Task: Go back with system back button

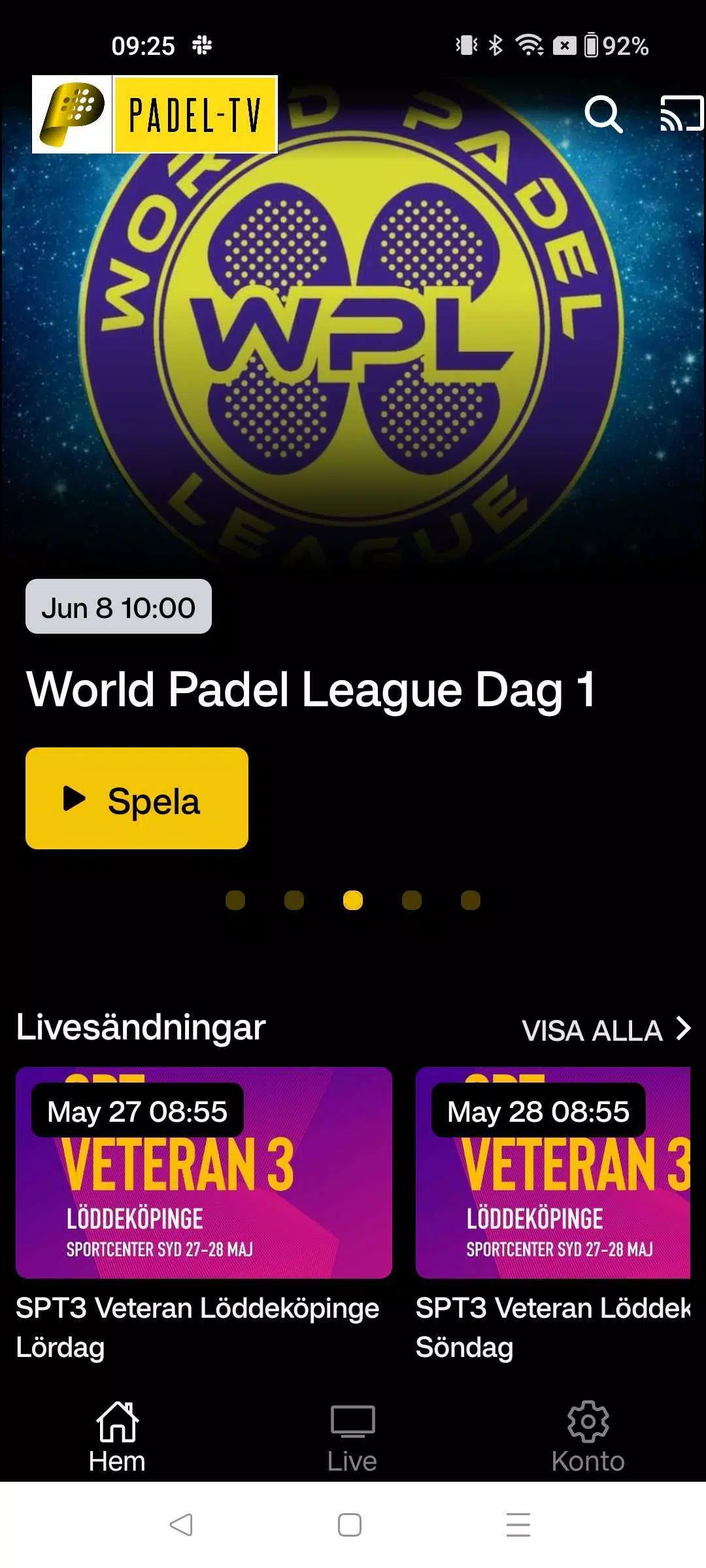Action: (180, 1525)
